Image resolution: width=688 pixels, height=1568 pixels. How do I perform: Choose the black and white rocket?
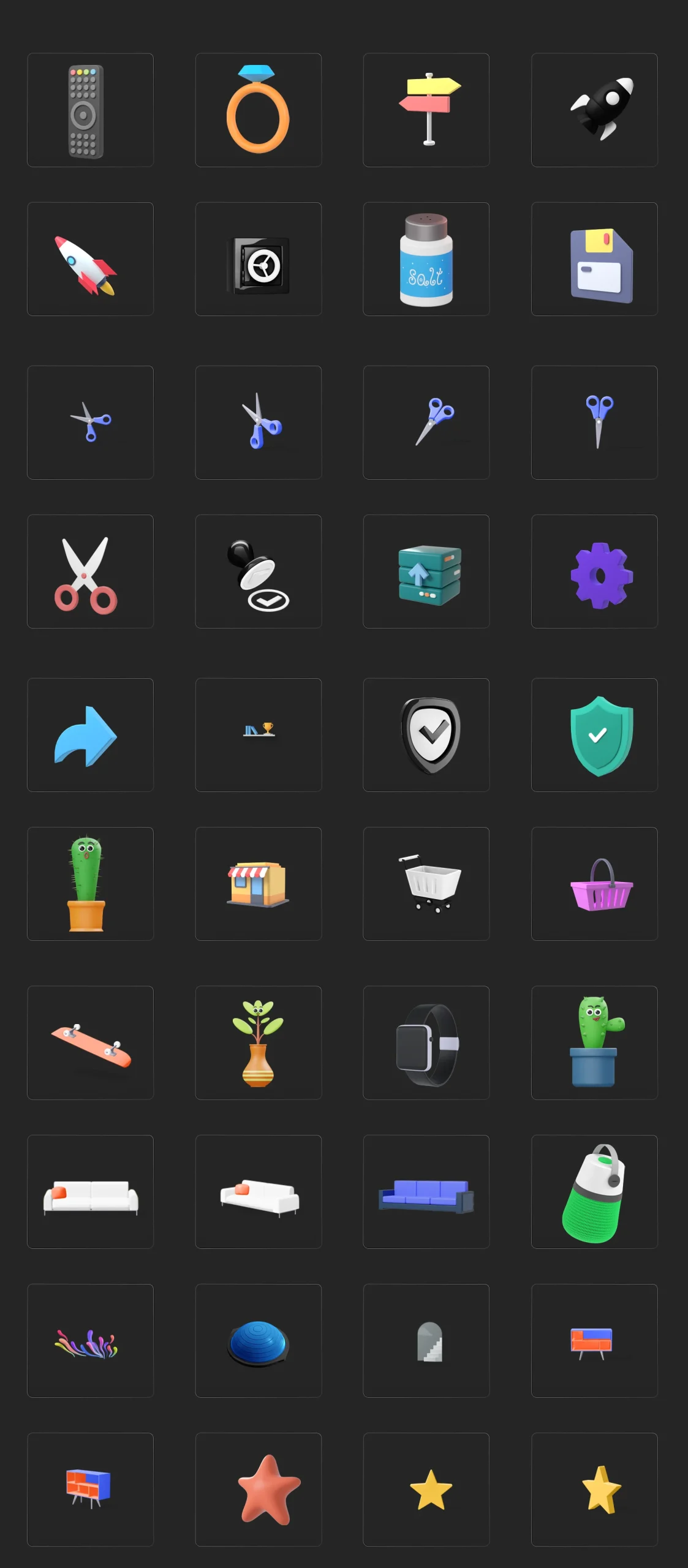[x=594, y=110]
